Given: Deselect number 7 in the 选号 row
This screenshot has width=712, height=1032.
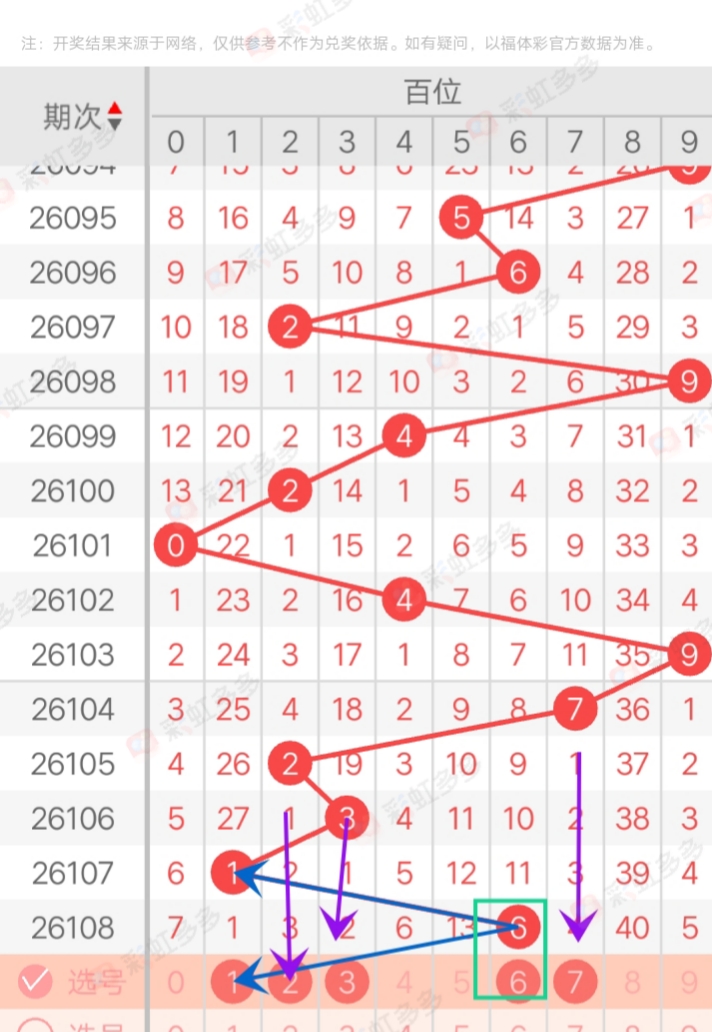Looking at the screenshot, I should click(575, 983).
